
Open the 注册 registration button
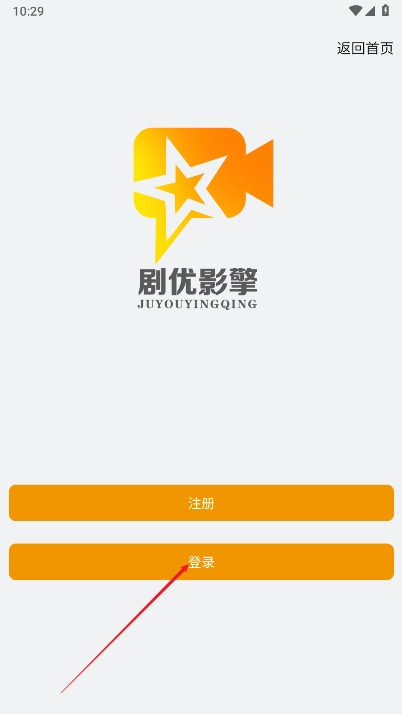point(201,503)
